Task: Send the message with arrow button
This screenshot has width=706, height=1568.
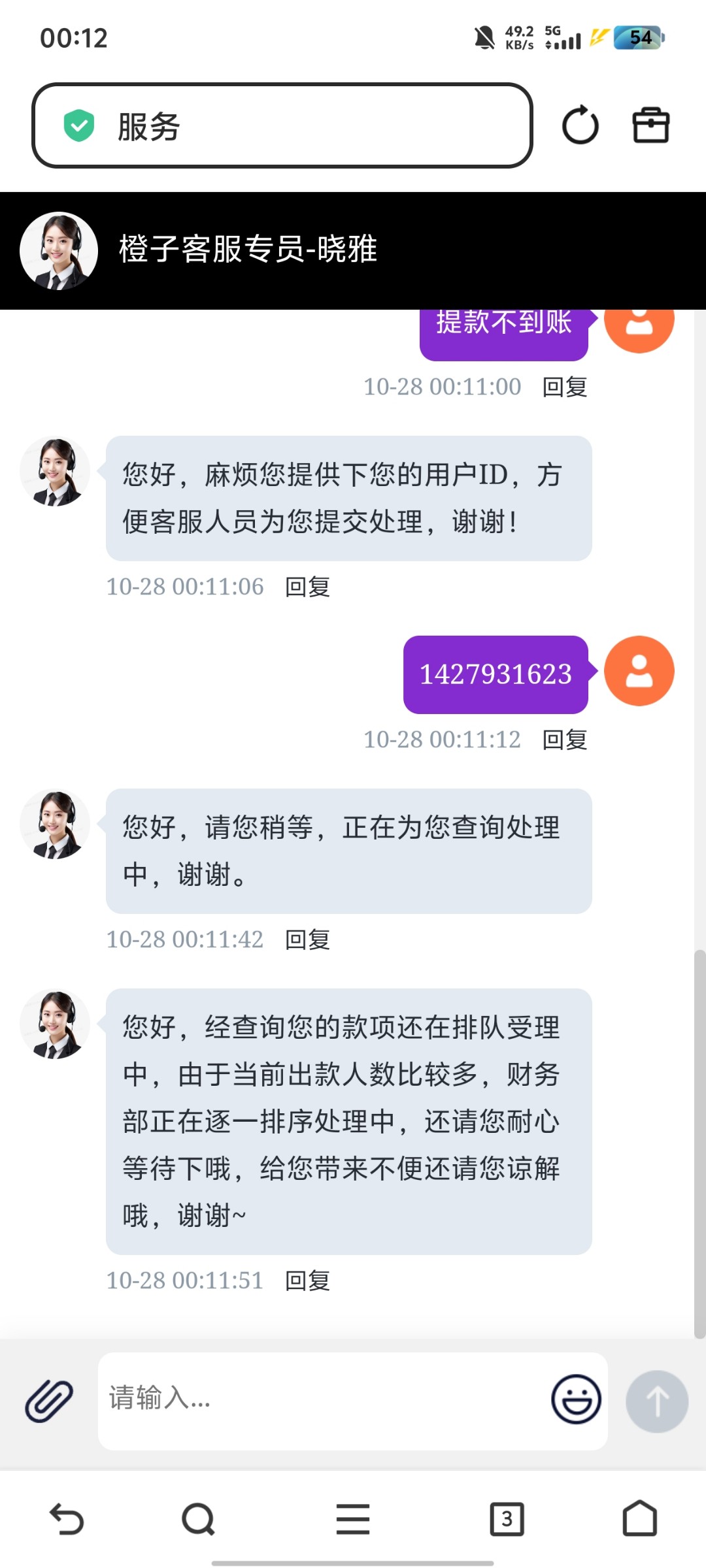Action: tap(656, 1401)
